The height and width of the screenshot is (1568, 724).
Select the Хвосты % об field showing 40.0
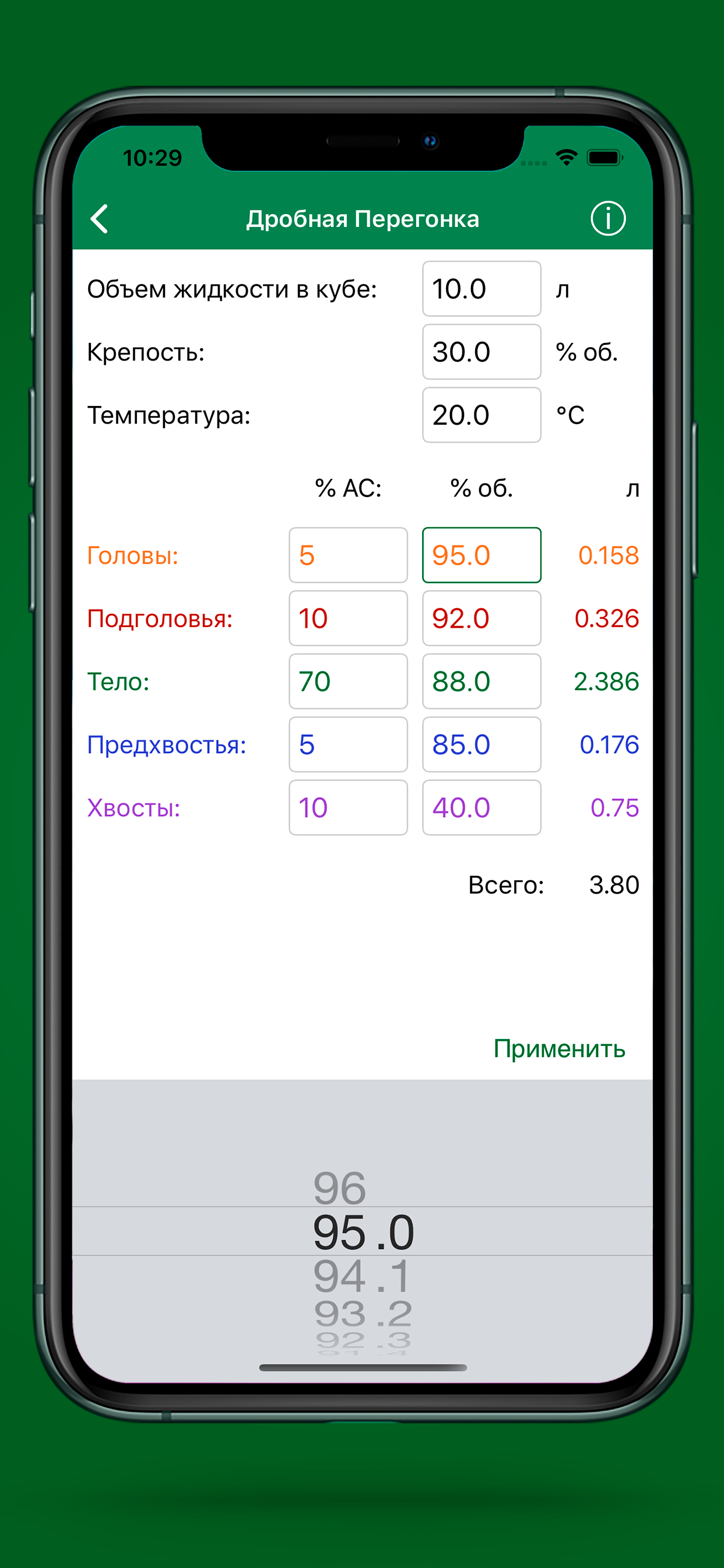pos(482,808)
